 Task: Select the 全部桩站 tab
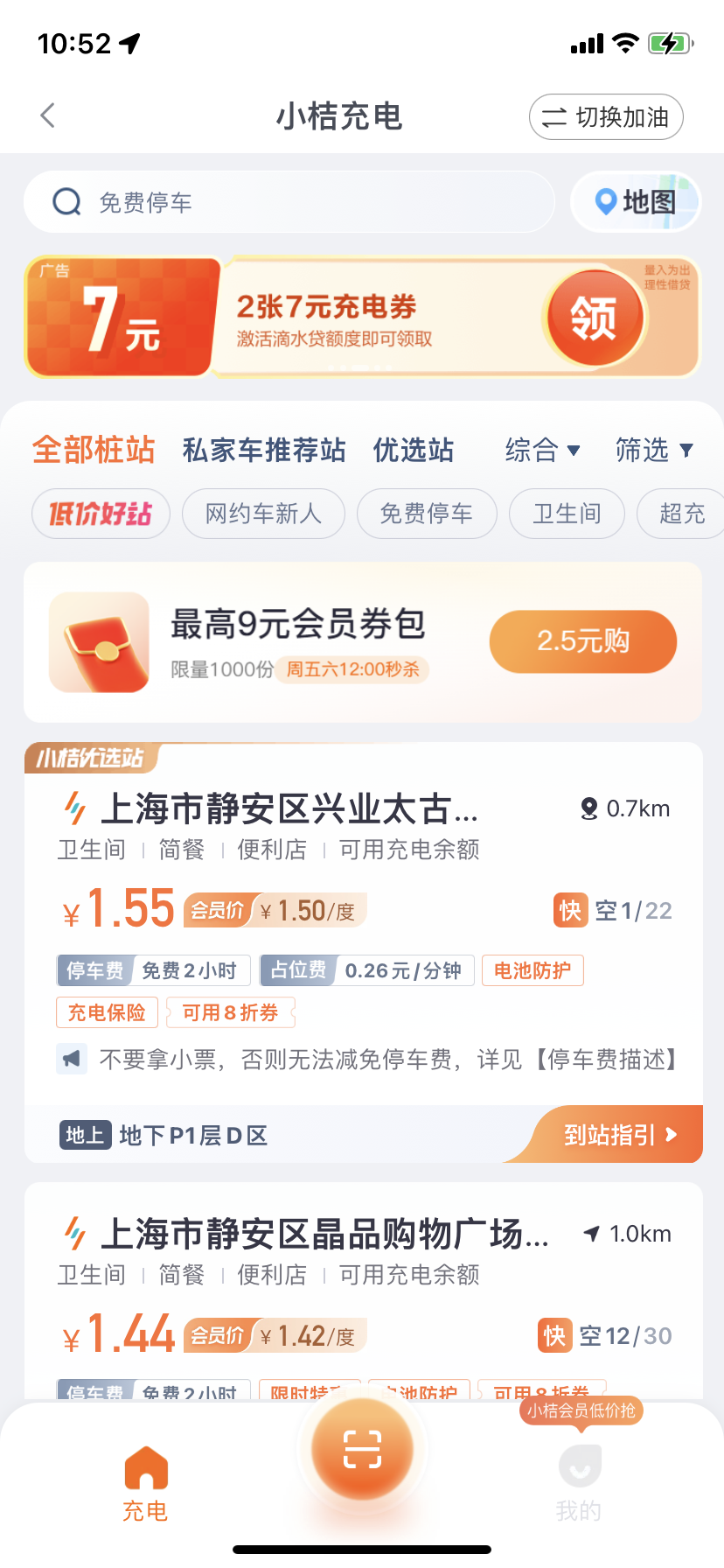tap(94, 450)
